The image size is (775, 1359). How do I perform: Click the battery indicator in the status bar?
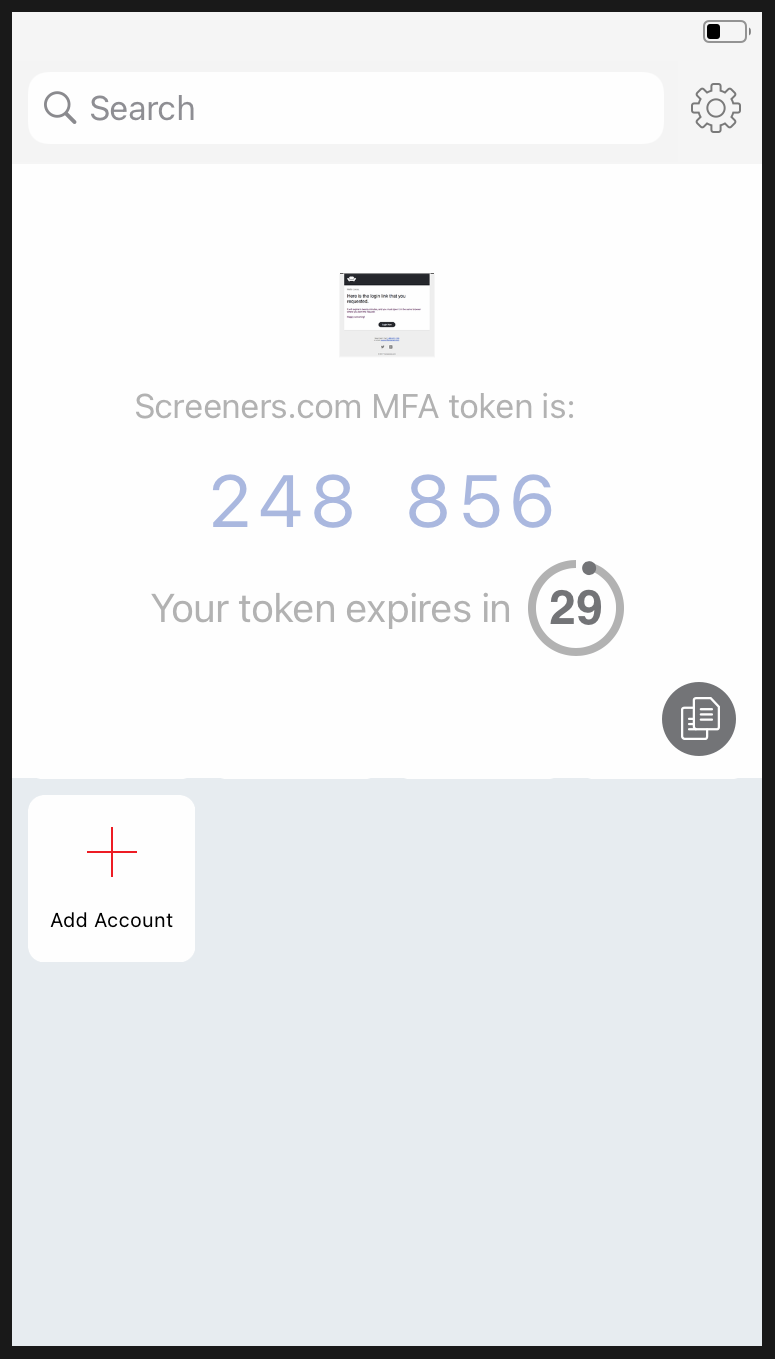pos(726,31)
